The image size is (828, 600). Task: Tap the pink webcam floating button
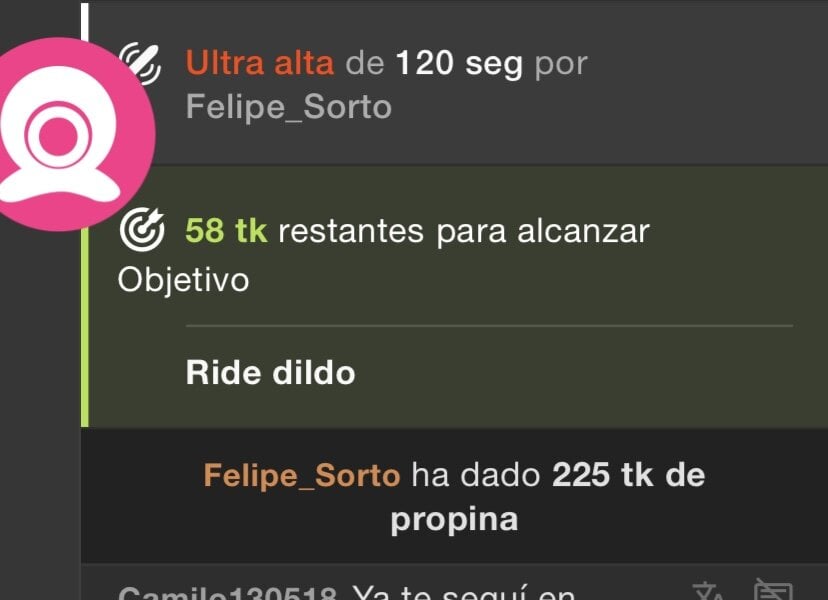[62, 135]
